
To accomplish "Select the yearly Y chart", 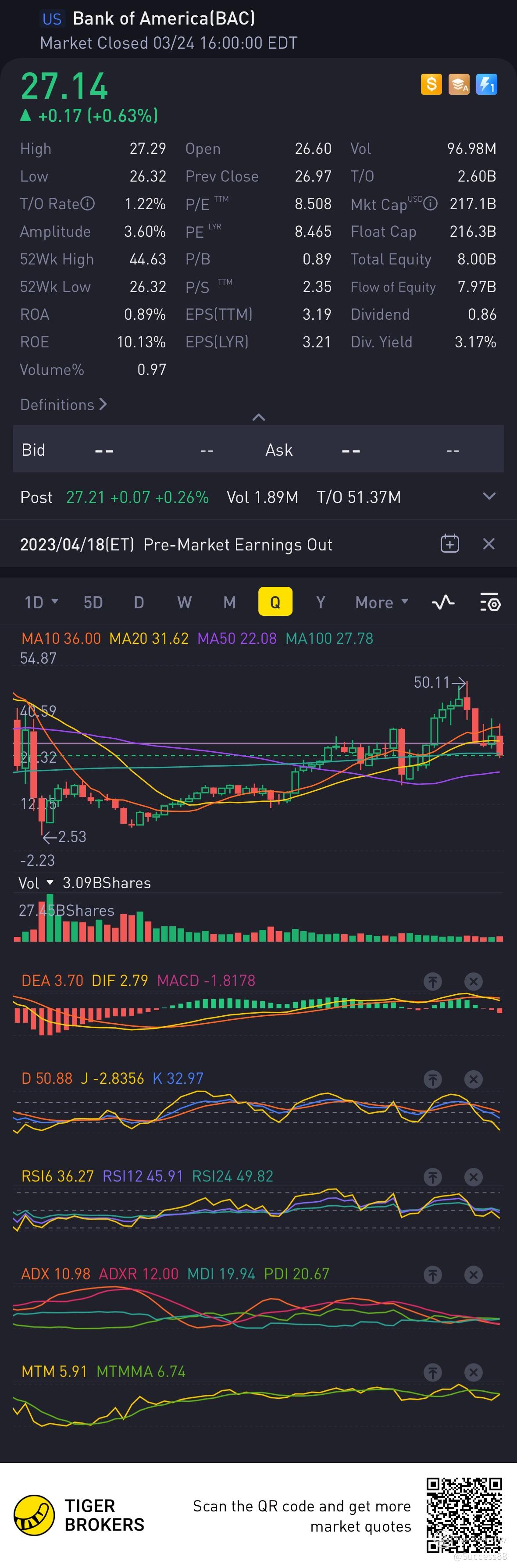I will [321, 603].
